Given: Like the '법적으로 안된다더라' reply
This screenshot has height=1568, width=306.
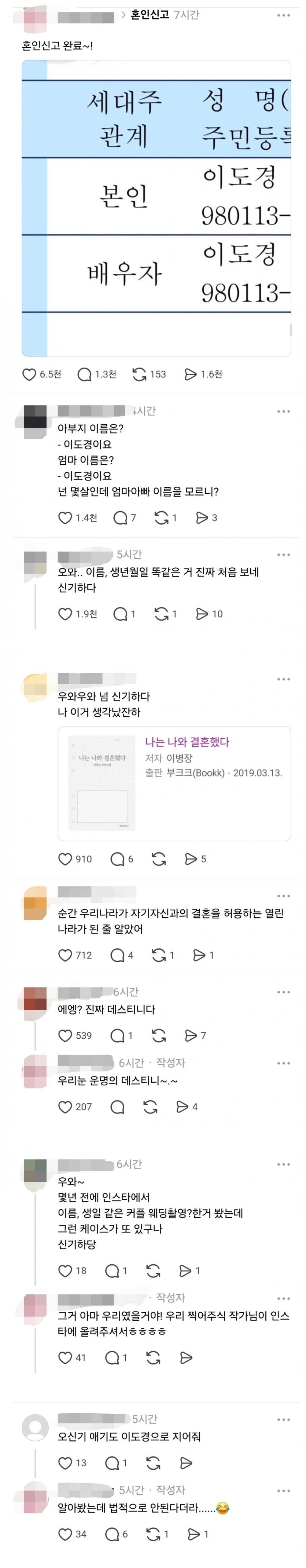Looking at the screenshot, I should [65, 1534].
